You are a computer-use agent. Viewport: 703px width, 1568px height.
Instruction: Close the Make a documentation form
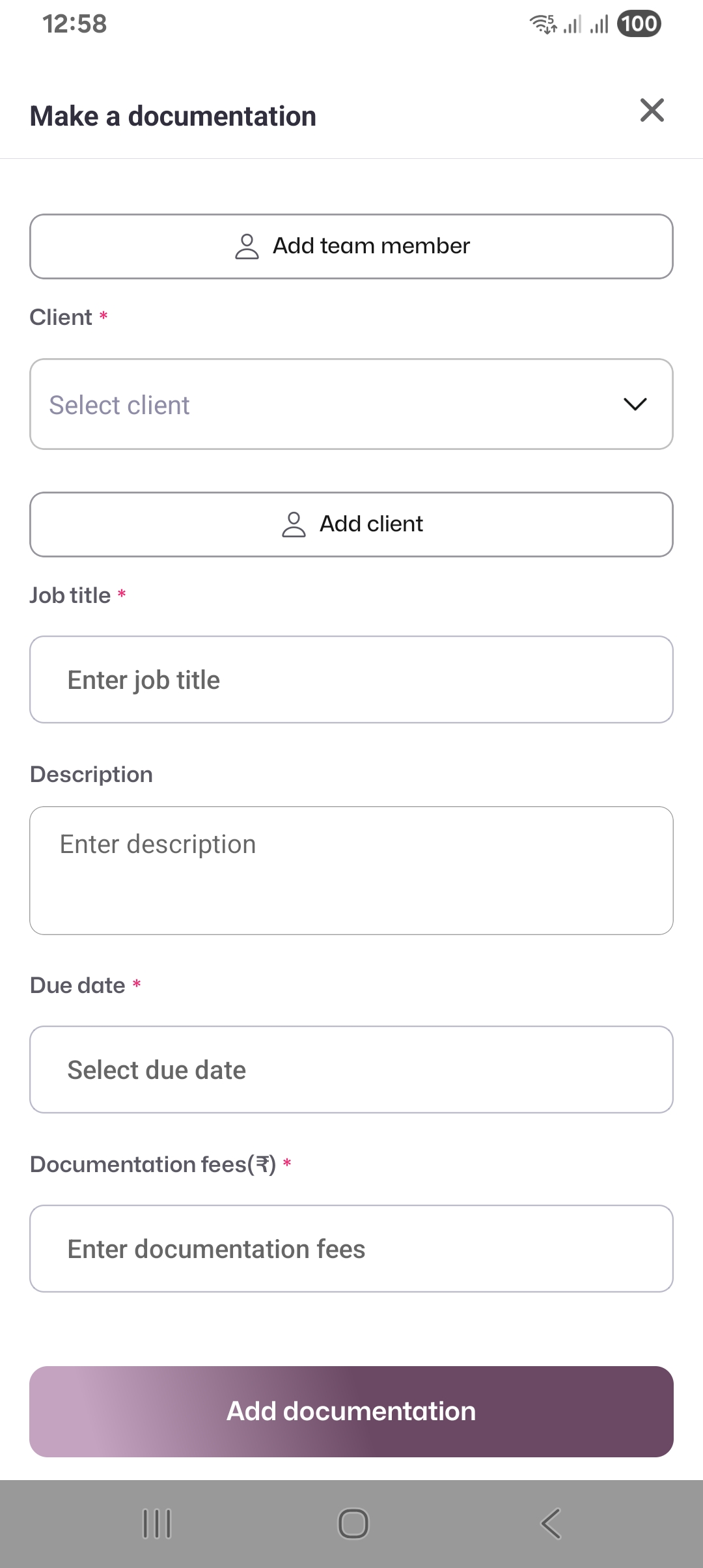pos(652,111)
